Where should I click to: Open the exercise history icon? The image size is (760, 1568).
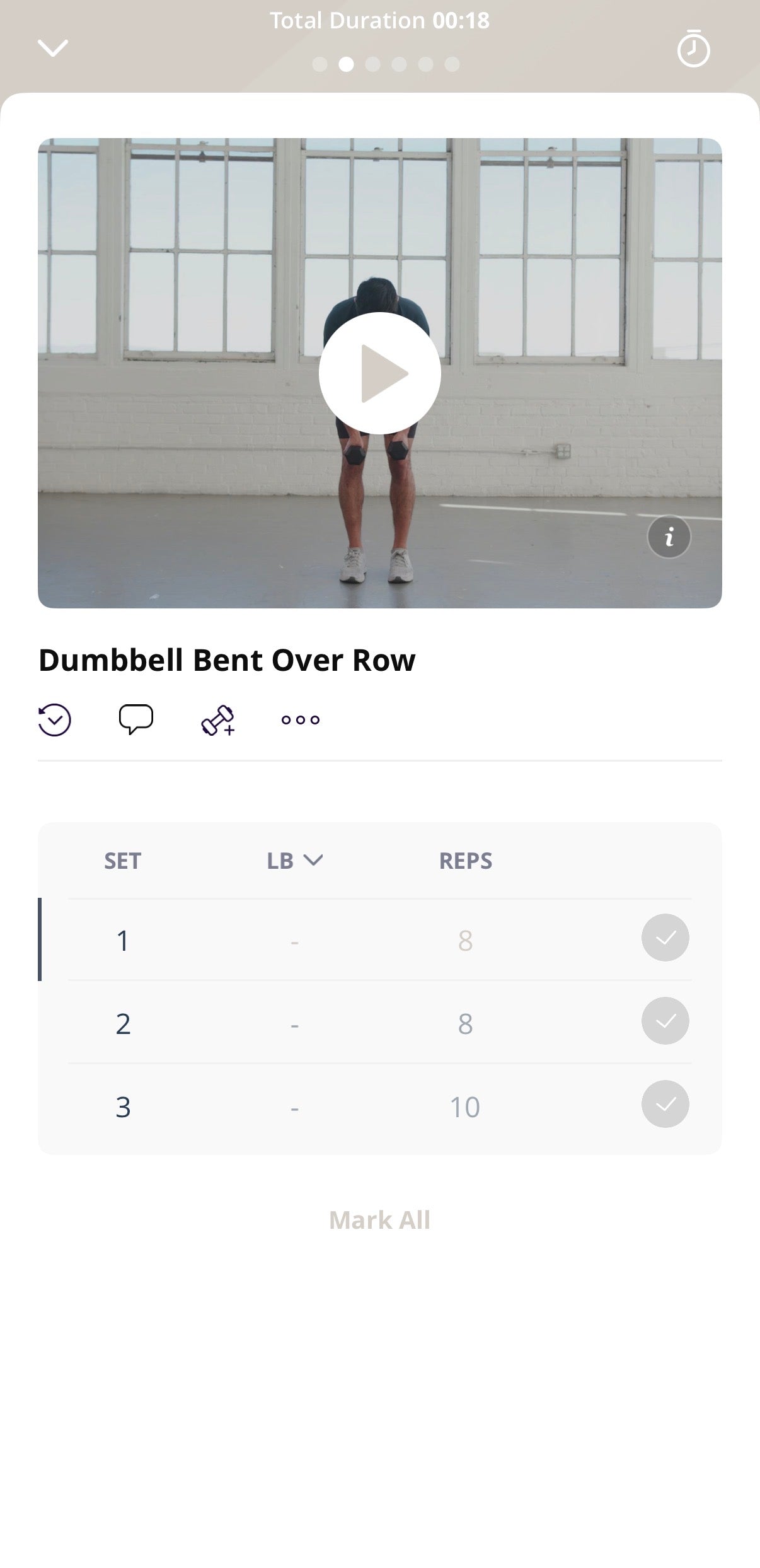tap(54, 719)
